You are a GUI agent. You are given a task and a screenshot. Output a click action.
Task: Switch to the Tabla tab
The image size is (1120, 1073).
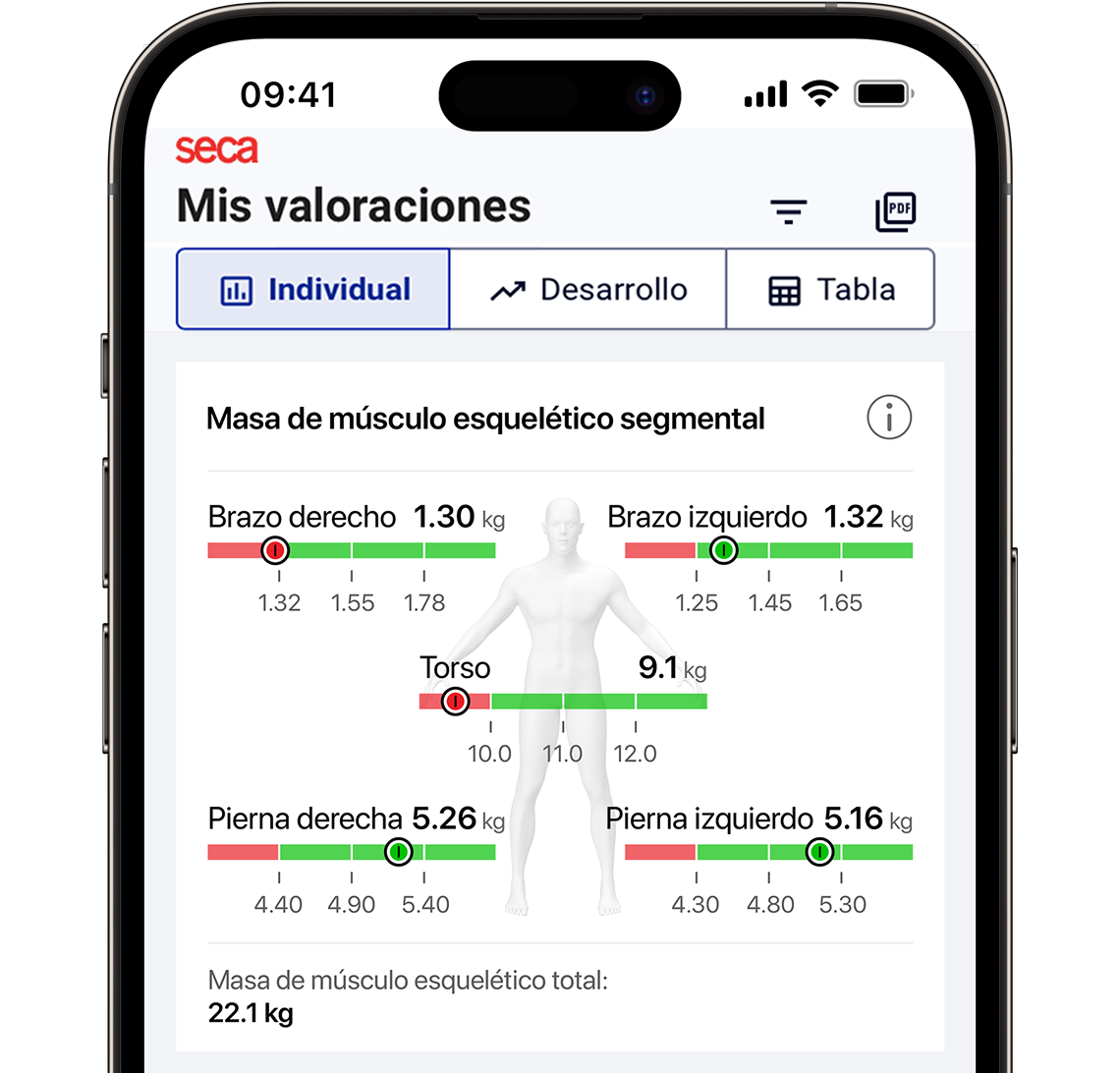pyautogui.click(x=830, y=290)
